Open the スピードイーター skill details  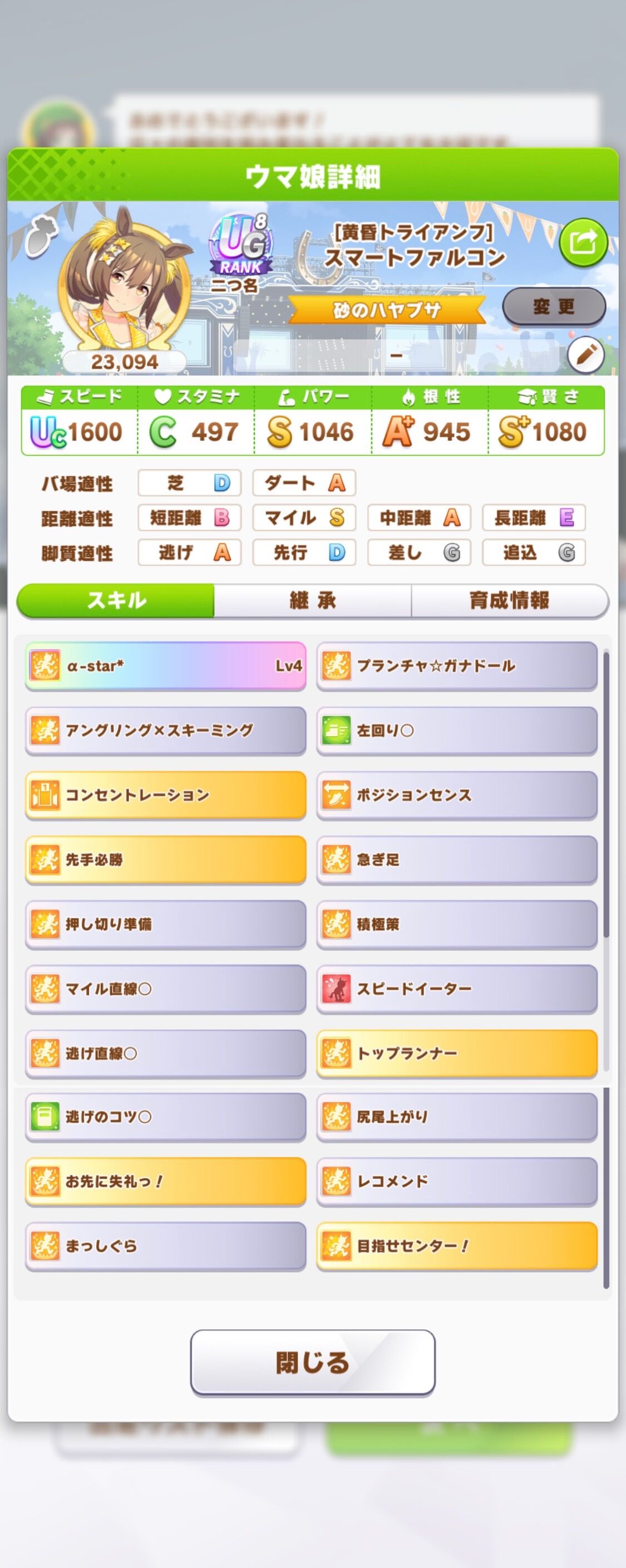pos(457,989)
